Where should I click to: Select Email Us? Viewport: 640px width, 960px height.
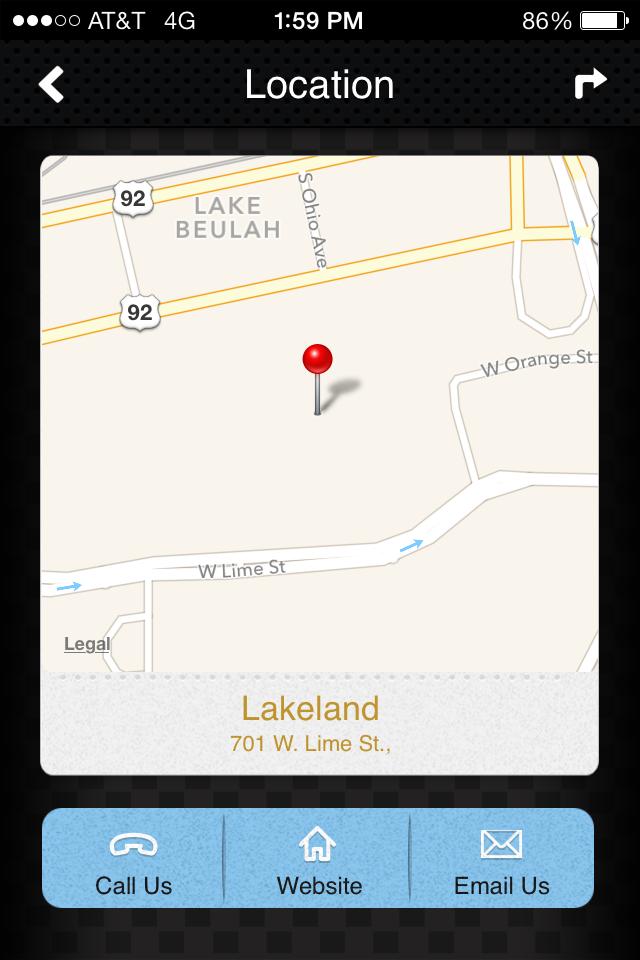coord(501,859)
